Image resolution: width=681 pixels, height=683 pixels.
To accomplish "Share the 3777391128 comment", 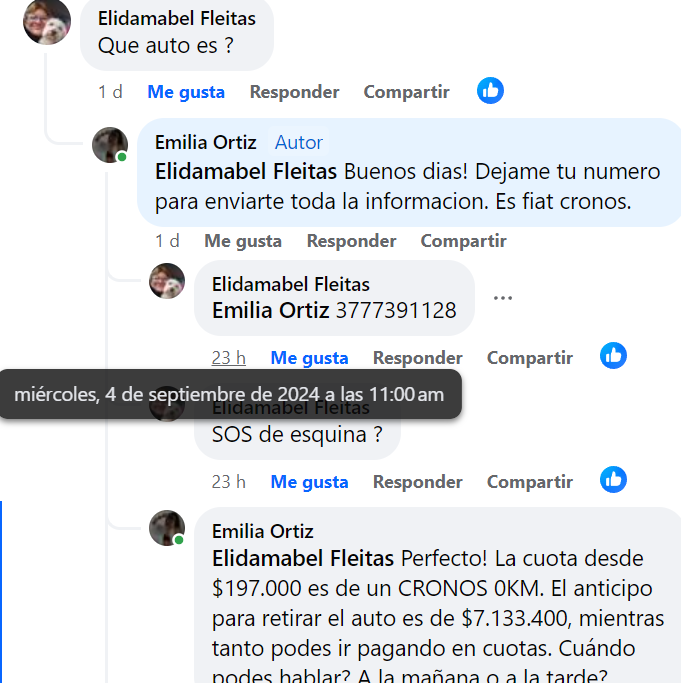I will pos(529,358).
